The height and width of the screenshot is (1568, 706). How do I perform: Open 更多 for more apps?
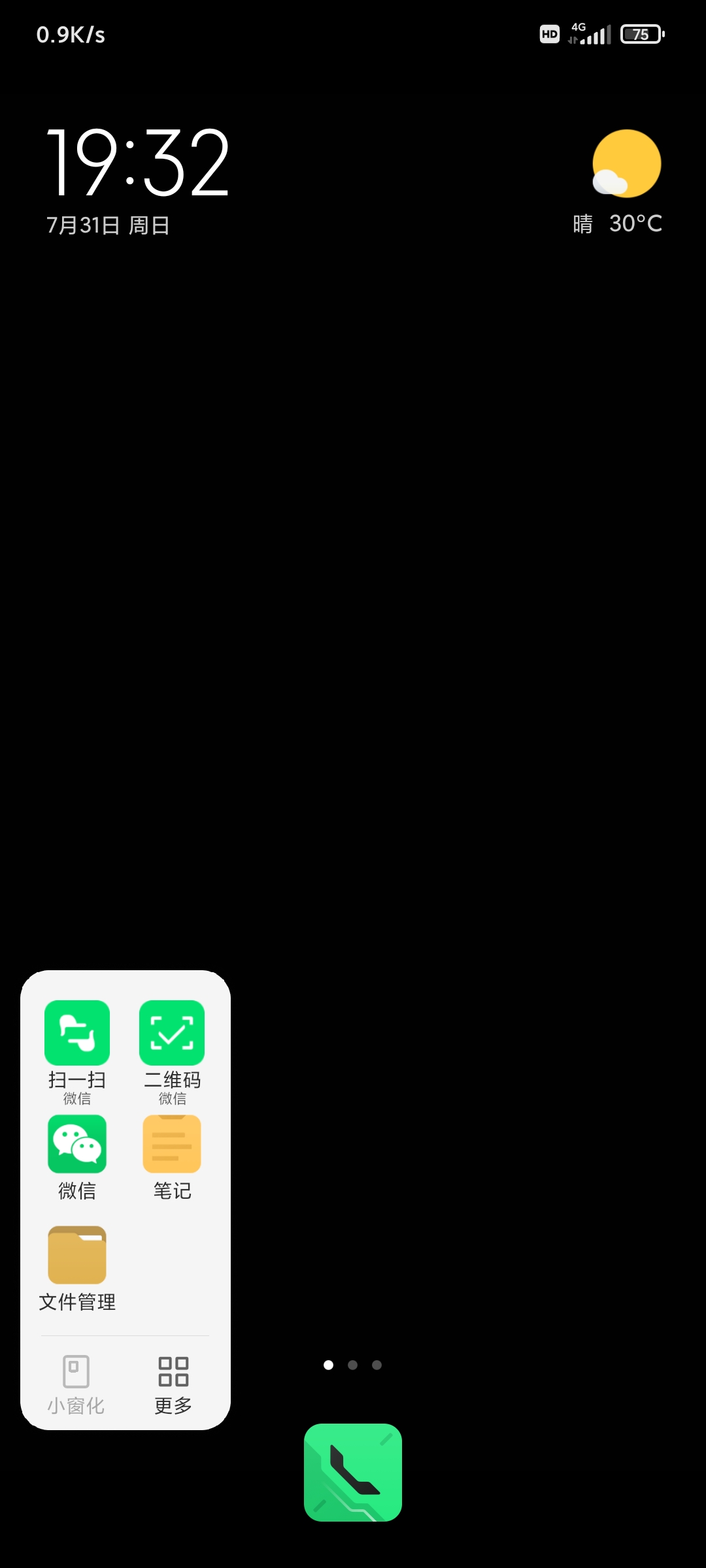[173, 1382]
